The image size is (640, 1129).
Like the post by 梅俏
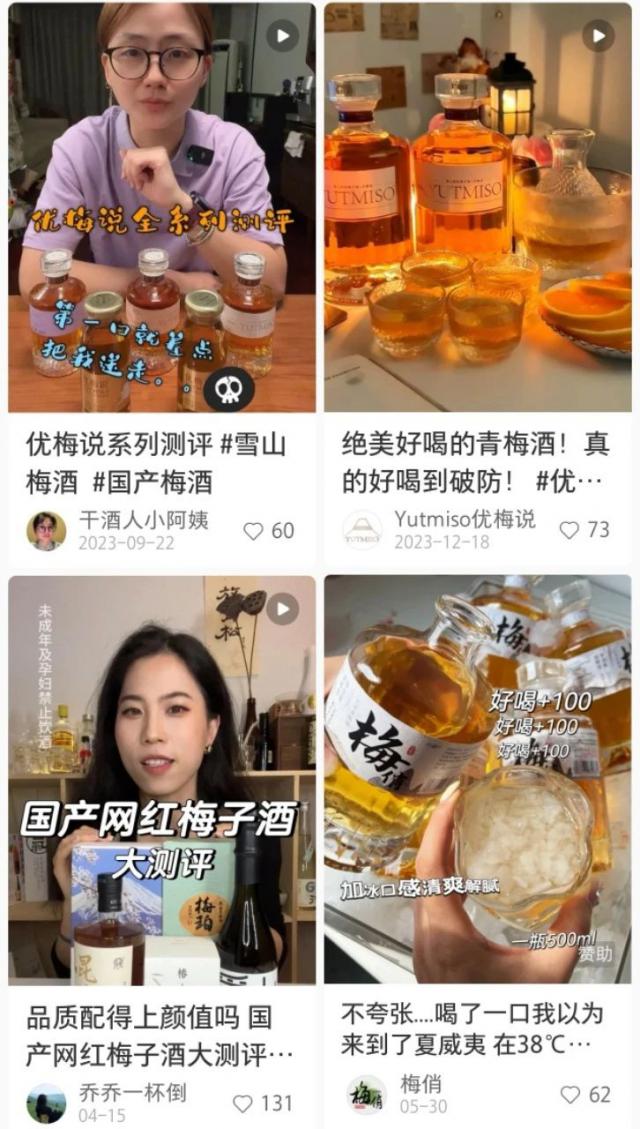(570, 1094)
